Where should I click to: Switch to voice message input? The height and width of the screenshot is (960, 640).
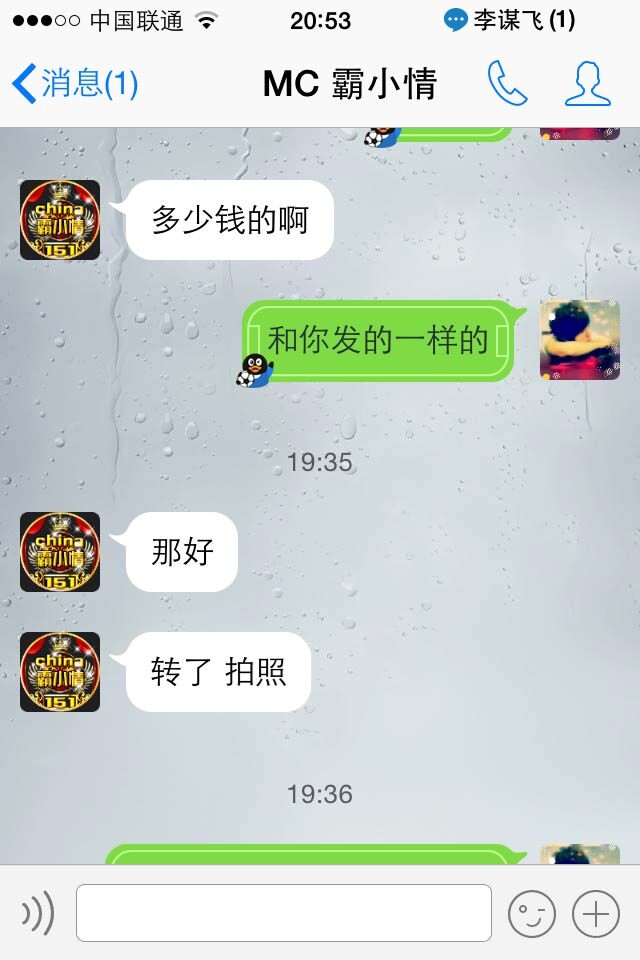click(38, 913)
